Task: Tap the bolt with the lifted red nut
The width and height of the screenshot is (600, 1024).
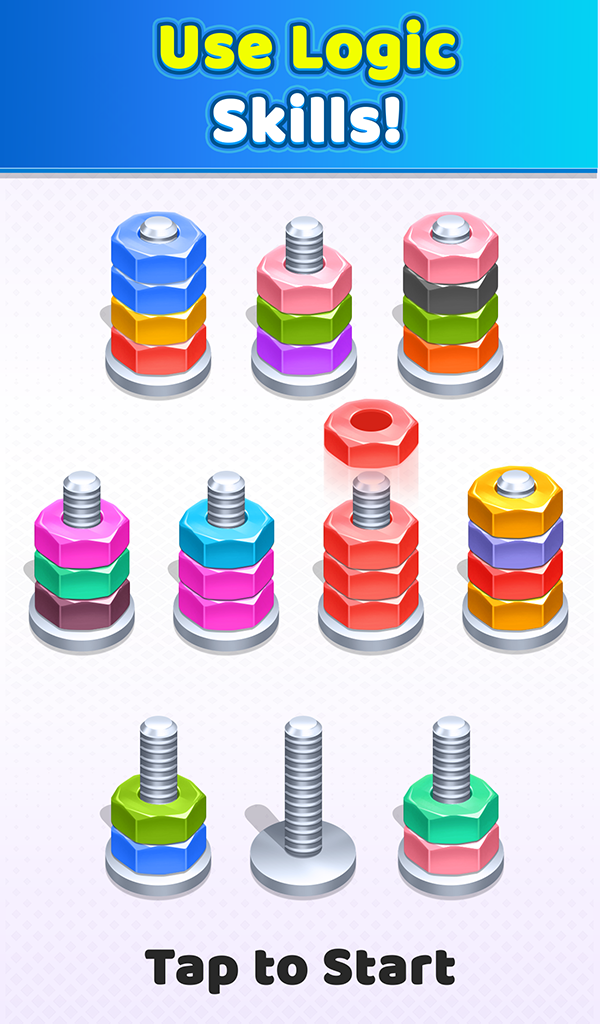Action: 371,560
